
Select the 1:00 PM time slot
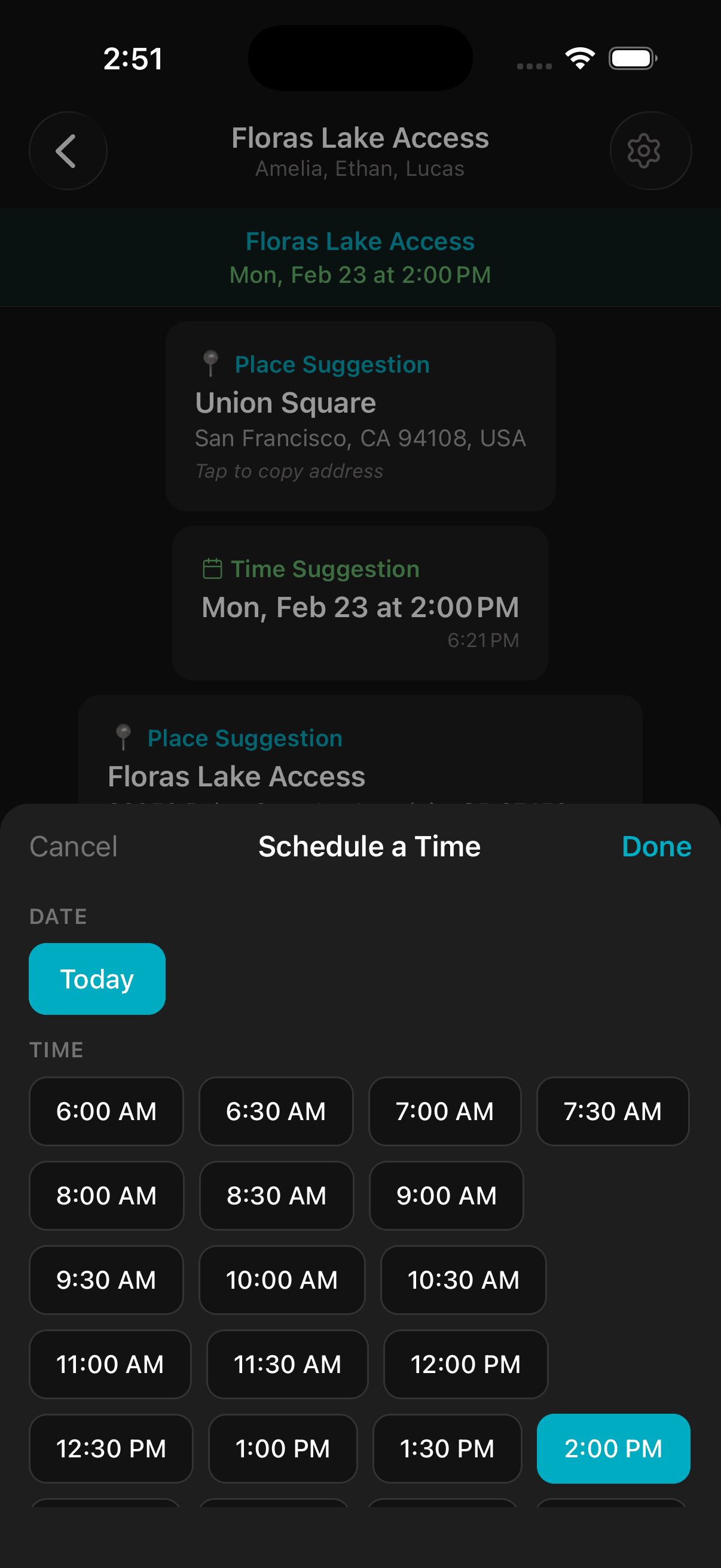point(283,1448)
